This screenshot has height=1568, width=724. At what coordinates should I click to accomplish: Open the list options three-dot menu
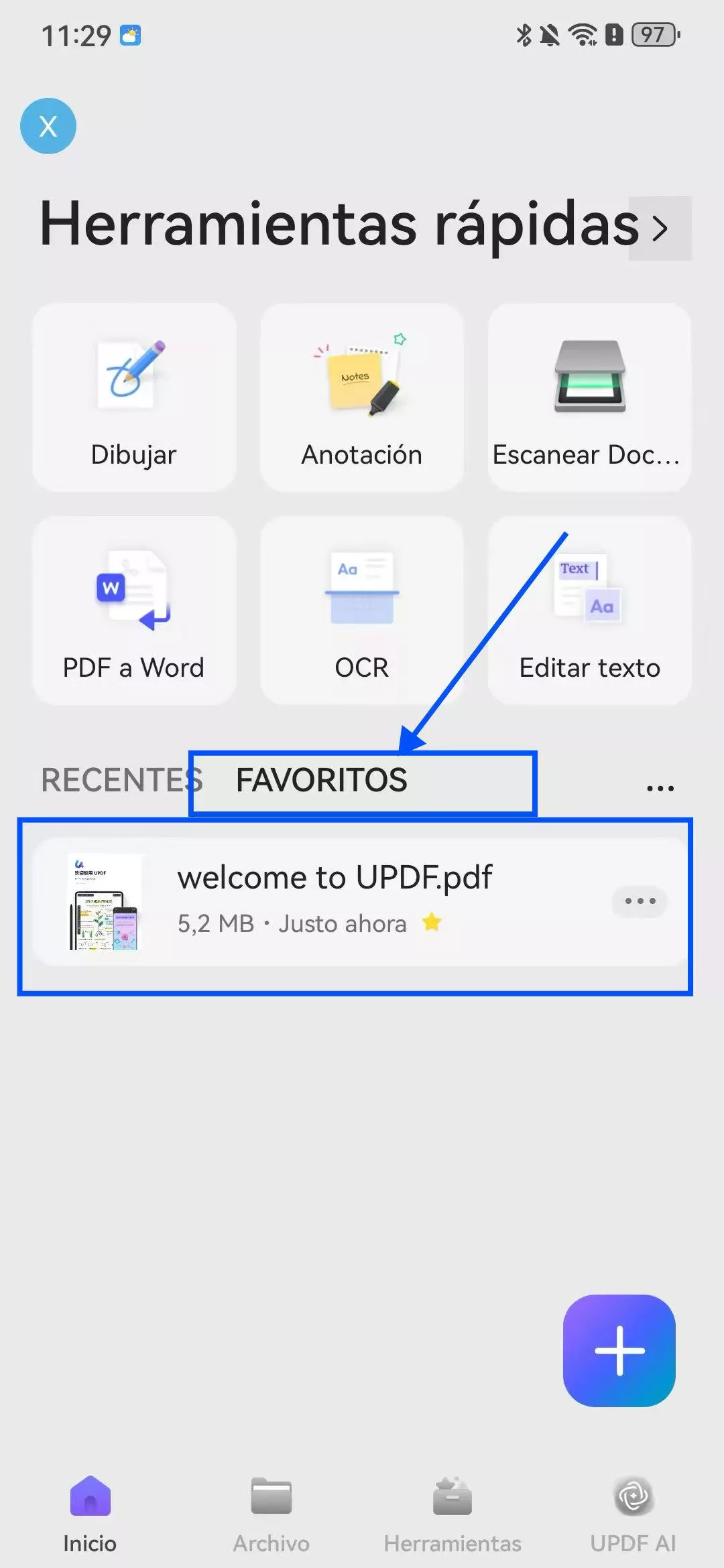[660, 788]
